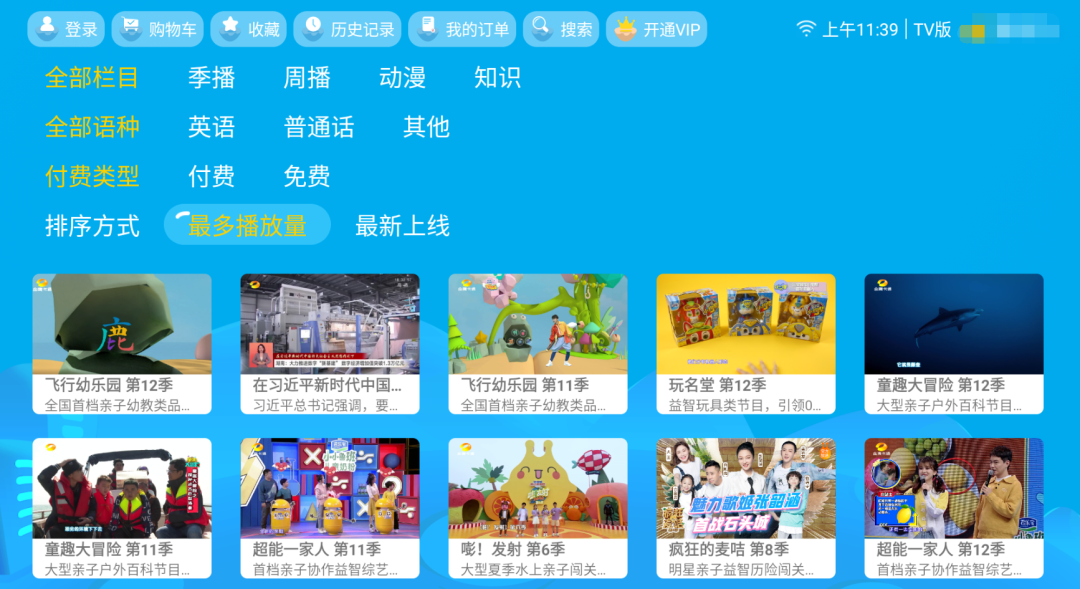Viewport: 1080px width, 589px height.
Task: Choose 普通话 language filter
Action: point(318,127)
